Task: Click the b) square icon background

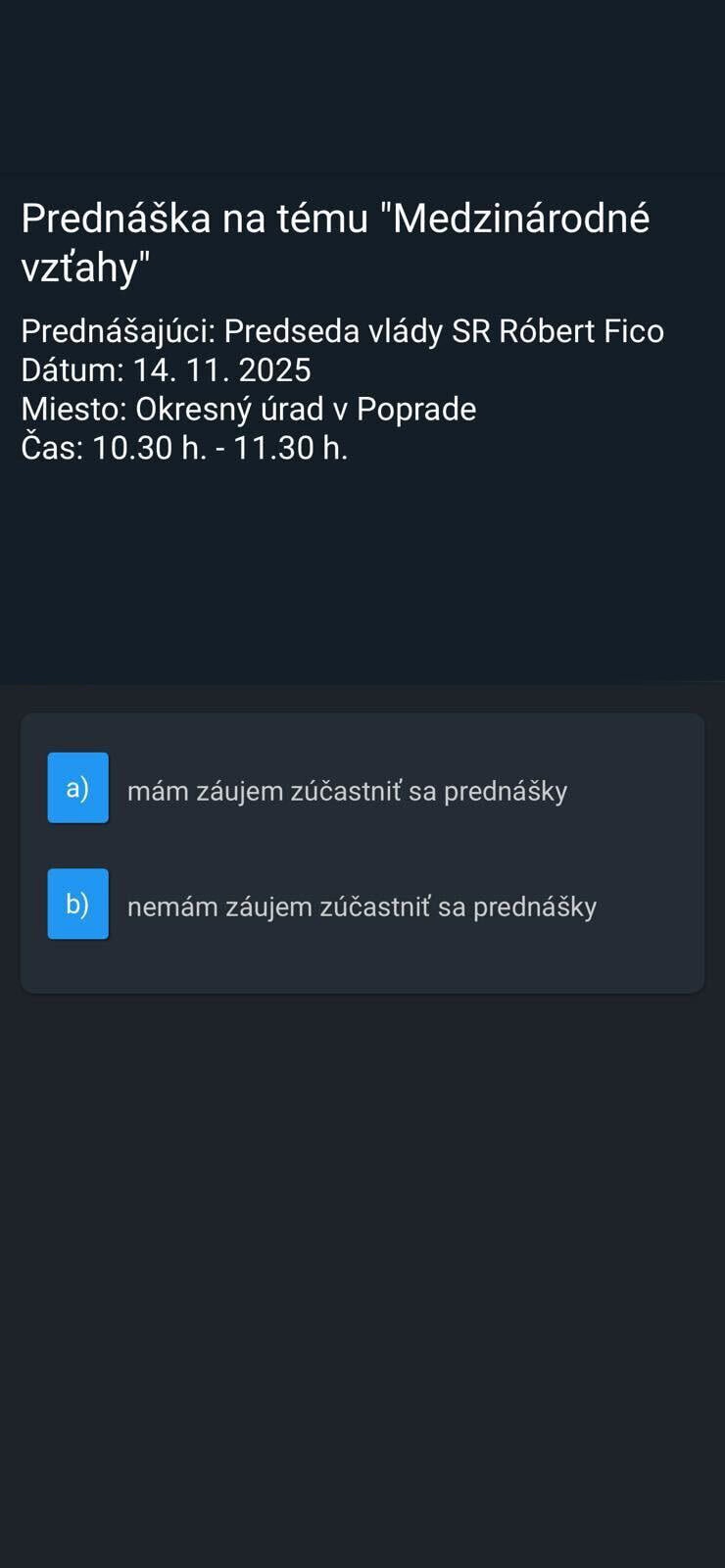Action: [x=78, y=904]
